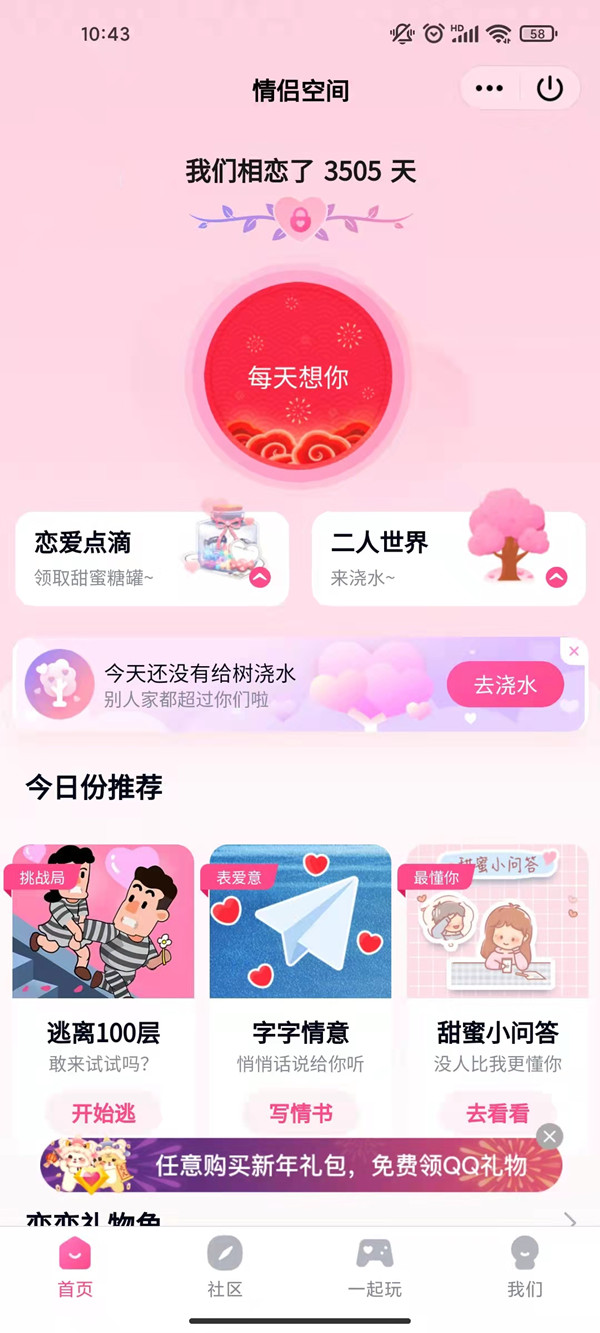Open the mini program more options menu
This screenshot has width=600, height=1333.
[489, 89]
